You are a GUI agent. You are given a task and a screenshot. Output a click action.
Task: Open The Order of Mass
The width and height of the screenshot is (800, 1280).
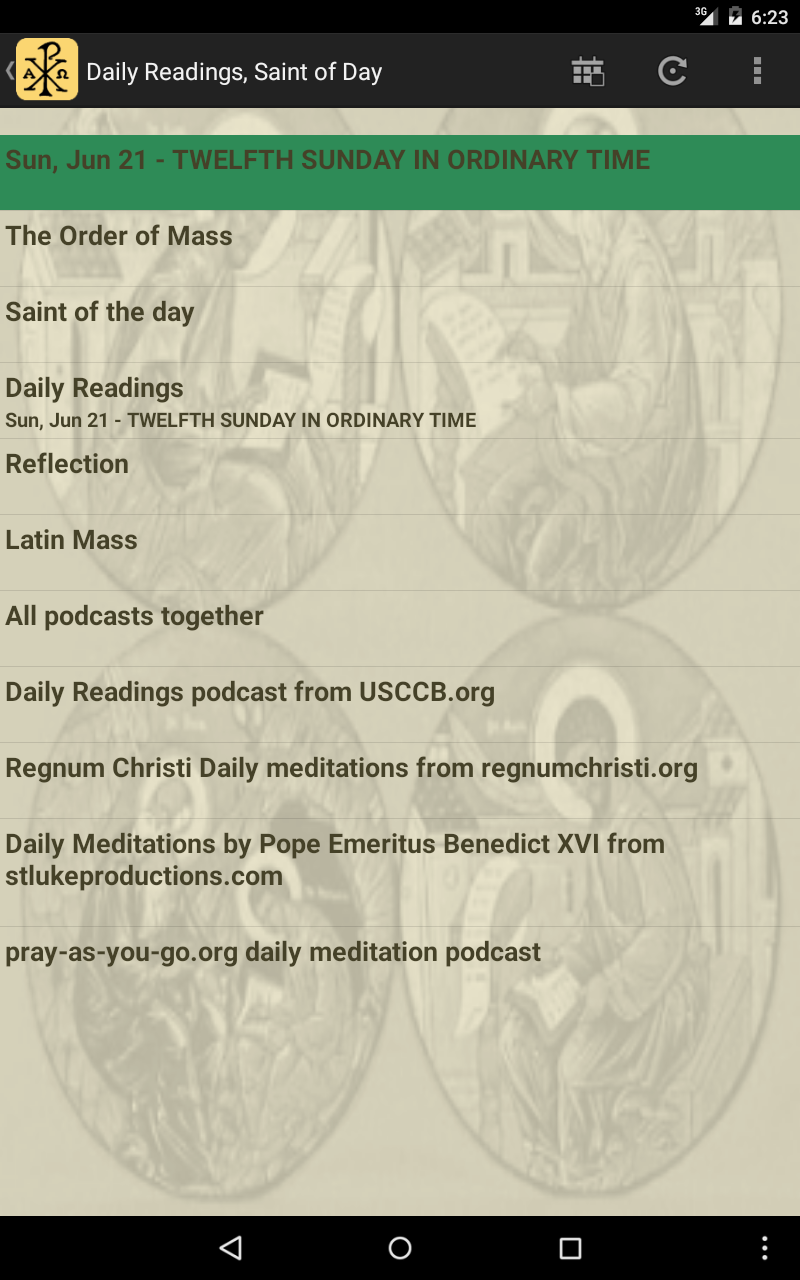click(x=400, y=237)
